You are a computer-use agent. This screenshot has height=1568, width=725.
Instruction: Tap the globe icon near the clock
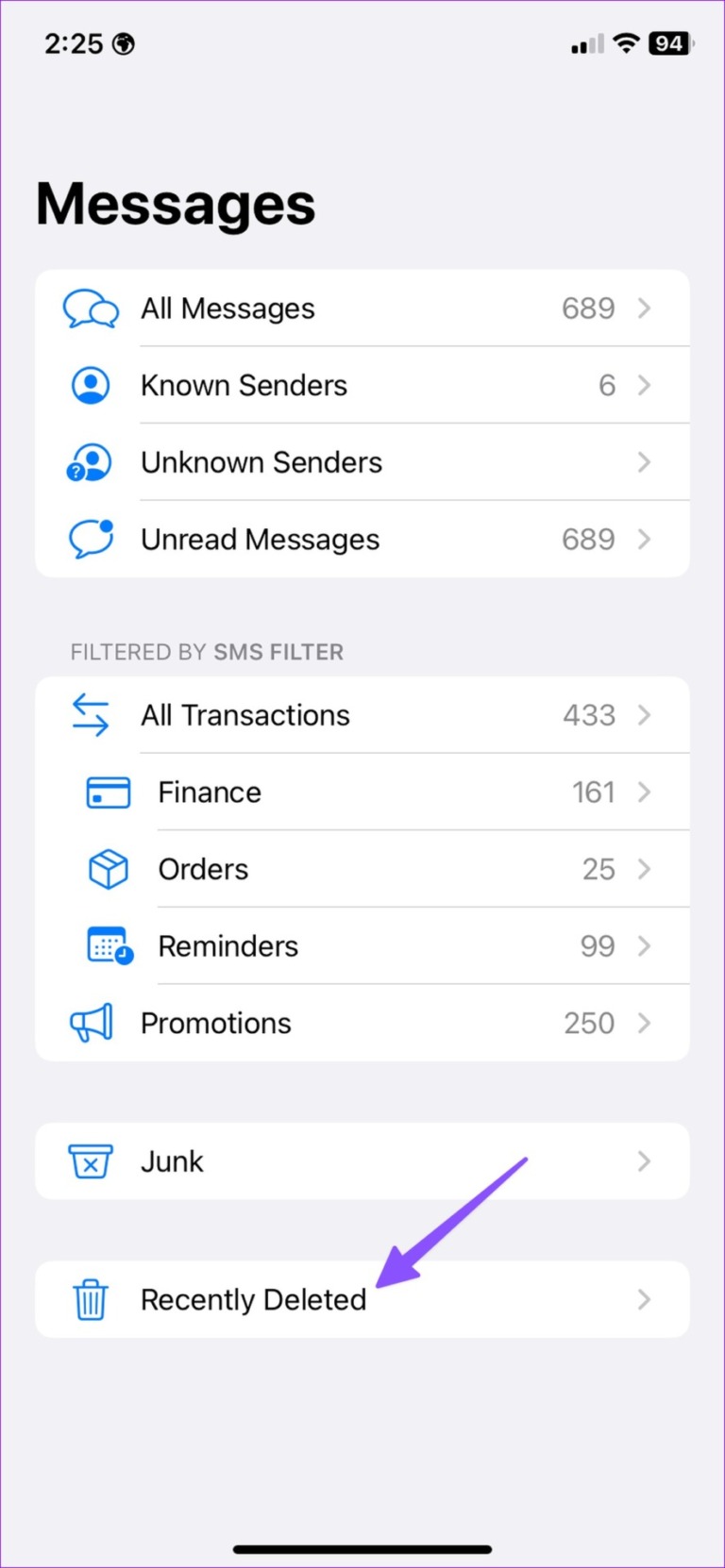124,43
